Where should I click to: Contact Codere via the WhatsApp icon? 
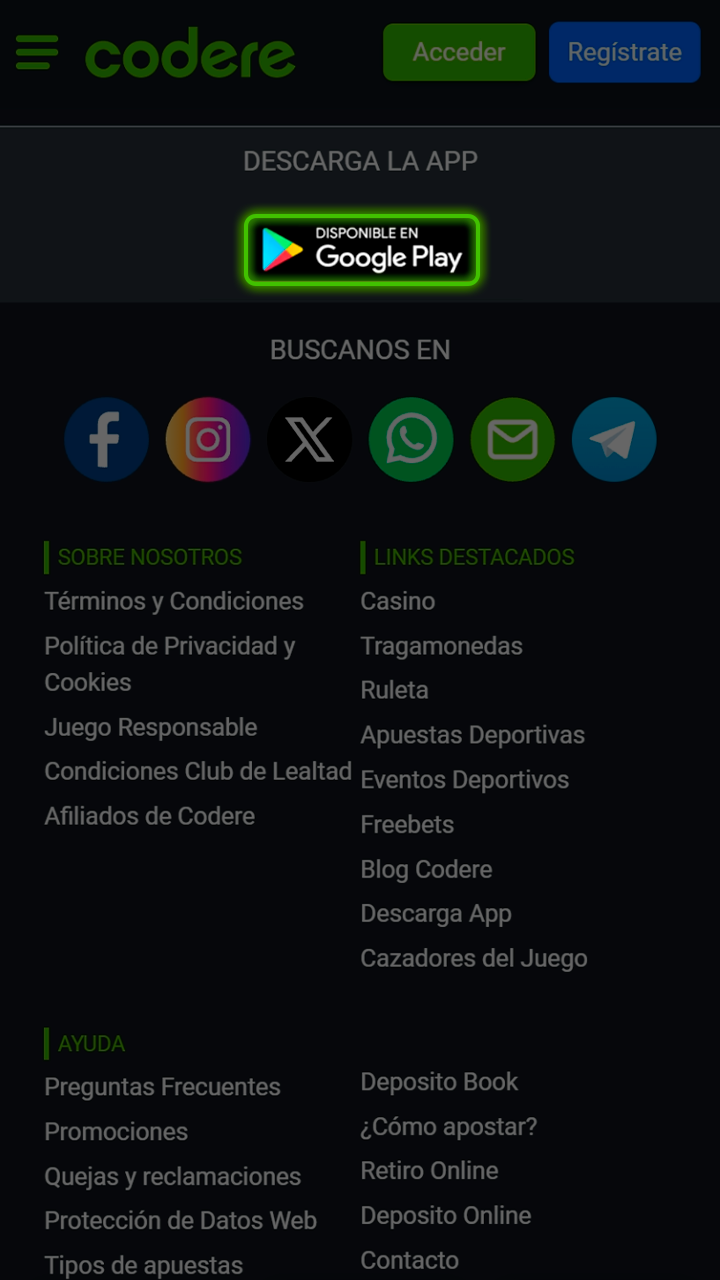[411, 439]
